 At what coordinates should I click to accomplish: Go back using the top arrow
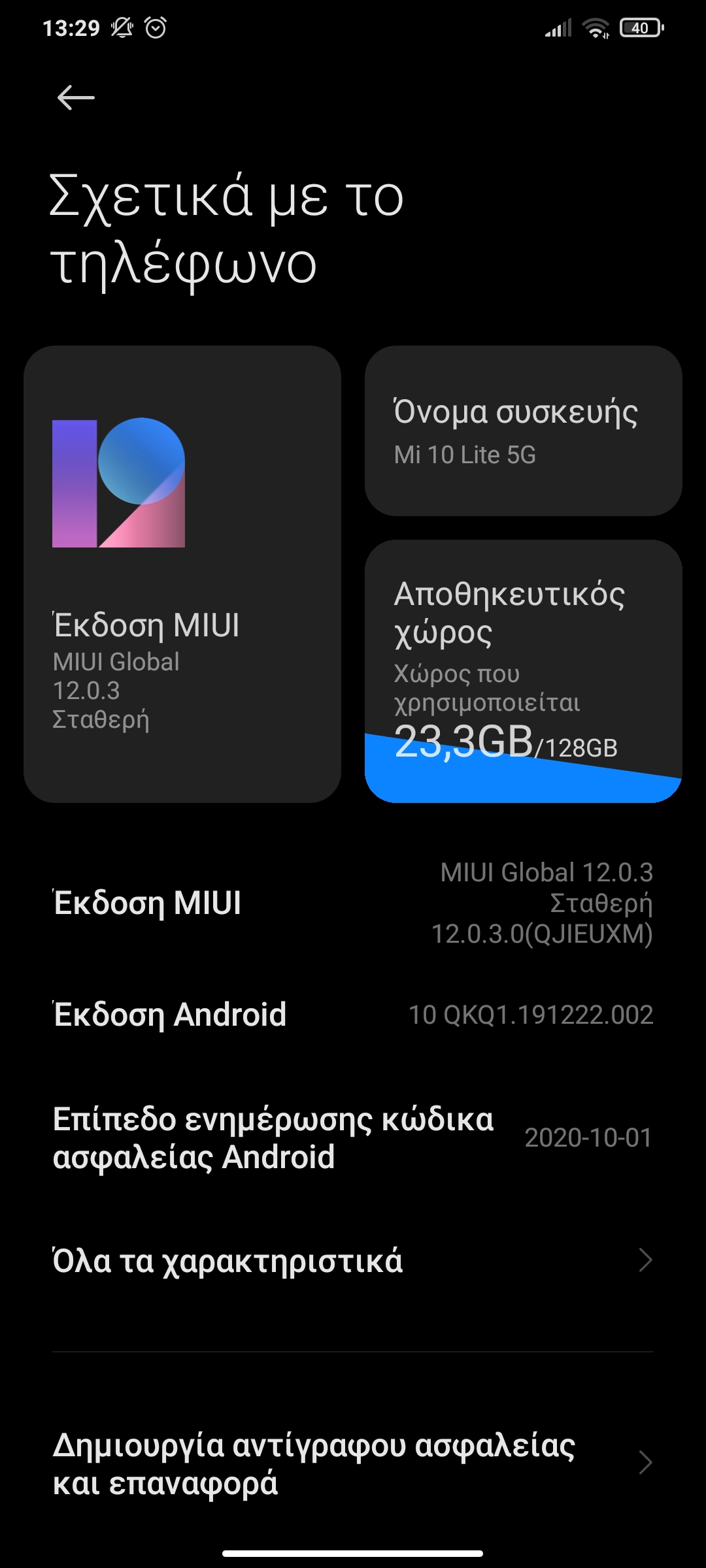(76, 98)
